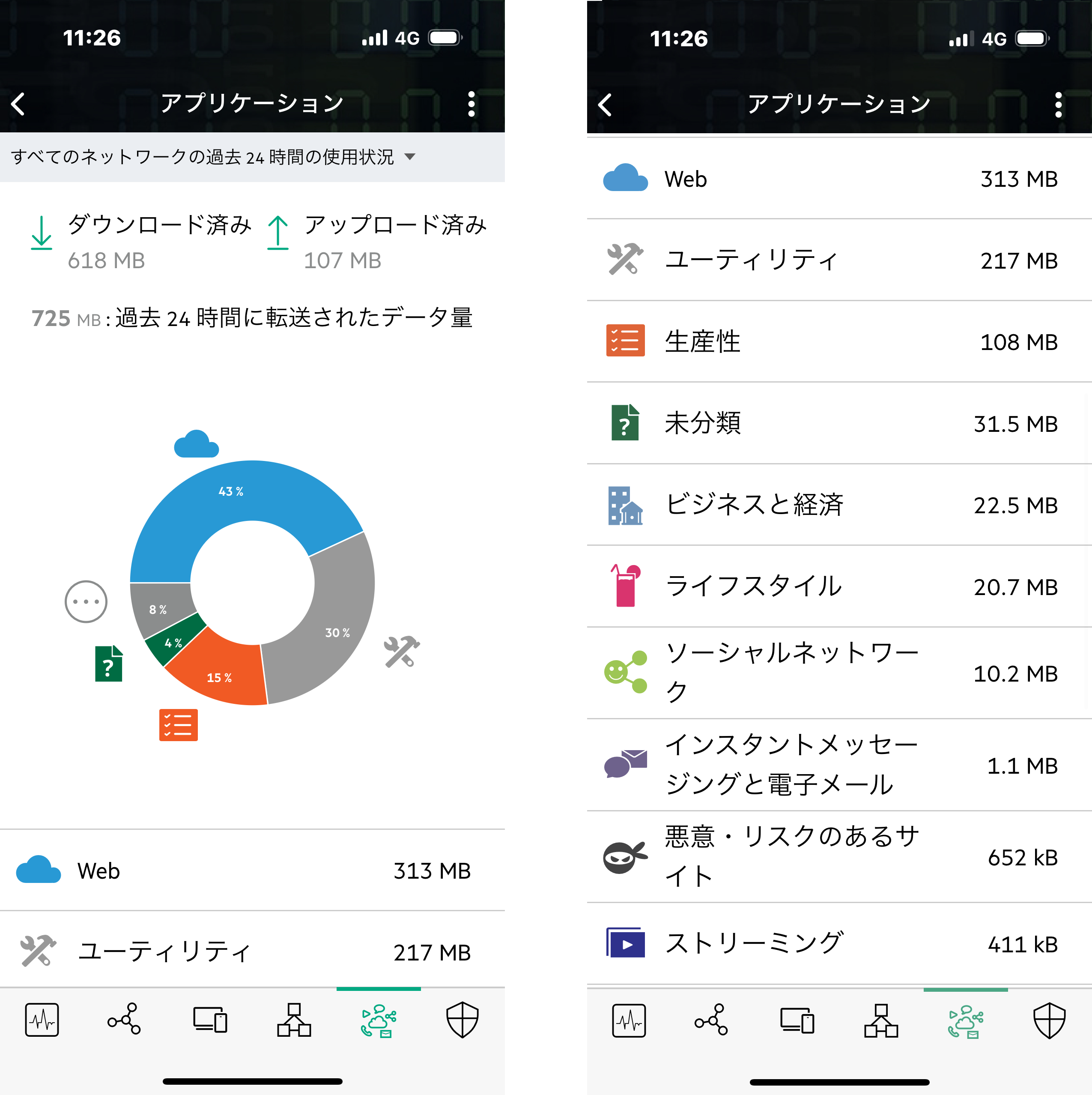Open the ビジネスと経済 row
Viewport: 1092px width, 1095px height.
pos(838,505)
